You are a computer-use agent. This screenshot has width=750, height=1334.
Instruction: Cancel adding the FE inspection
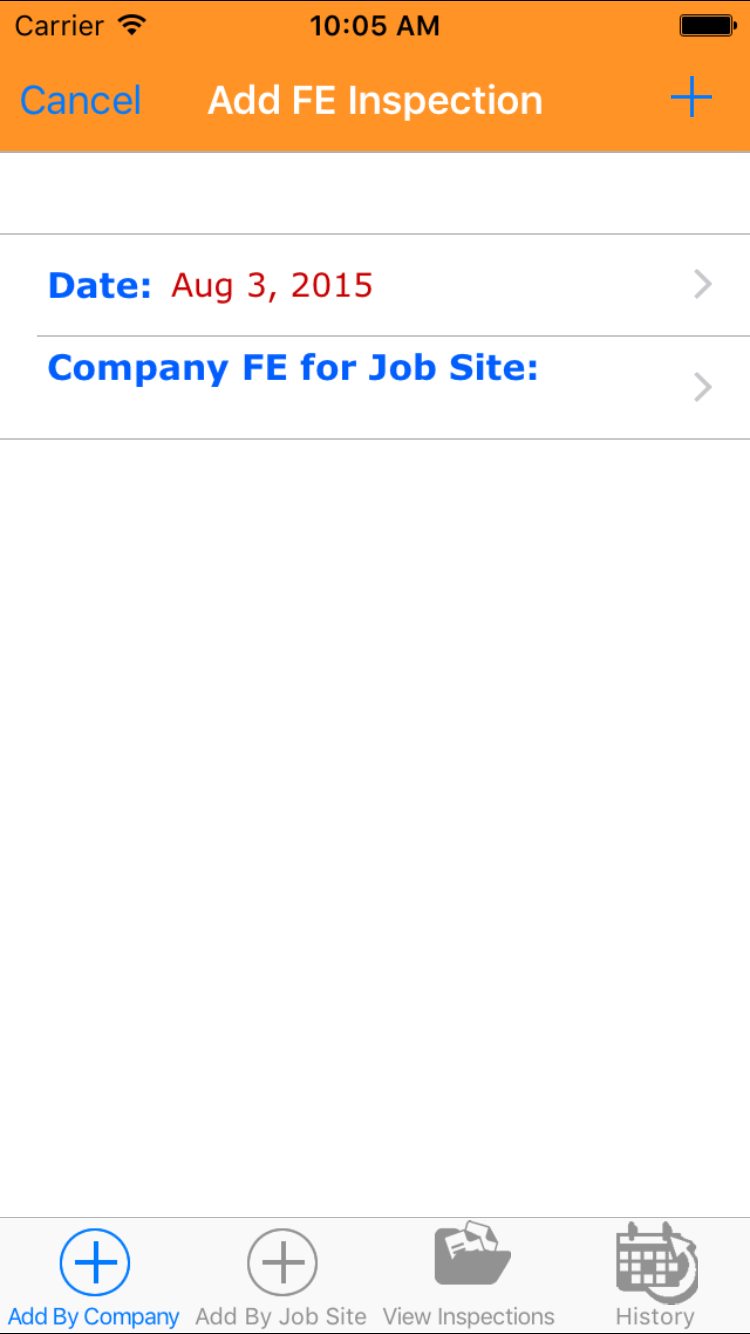80,100
